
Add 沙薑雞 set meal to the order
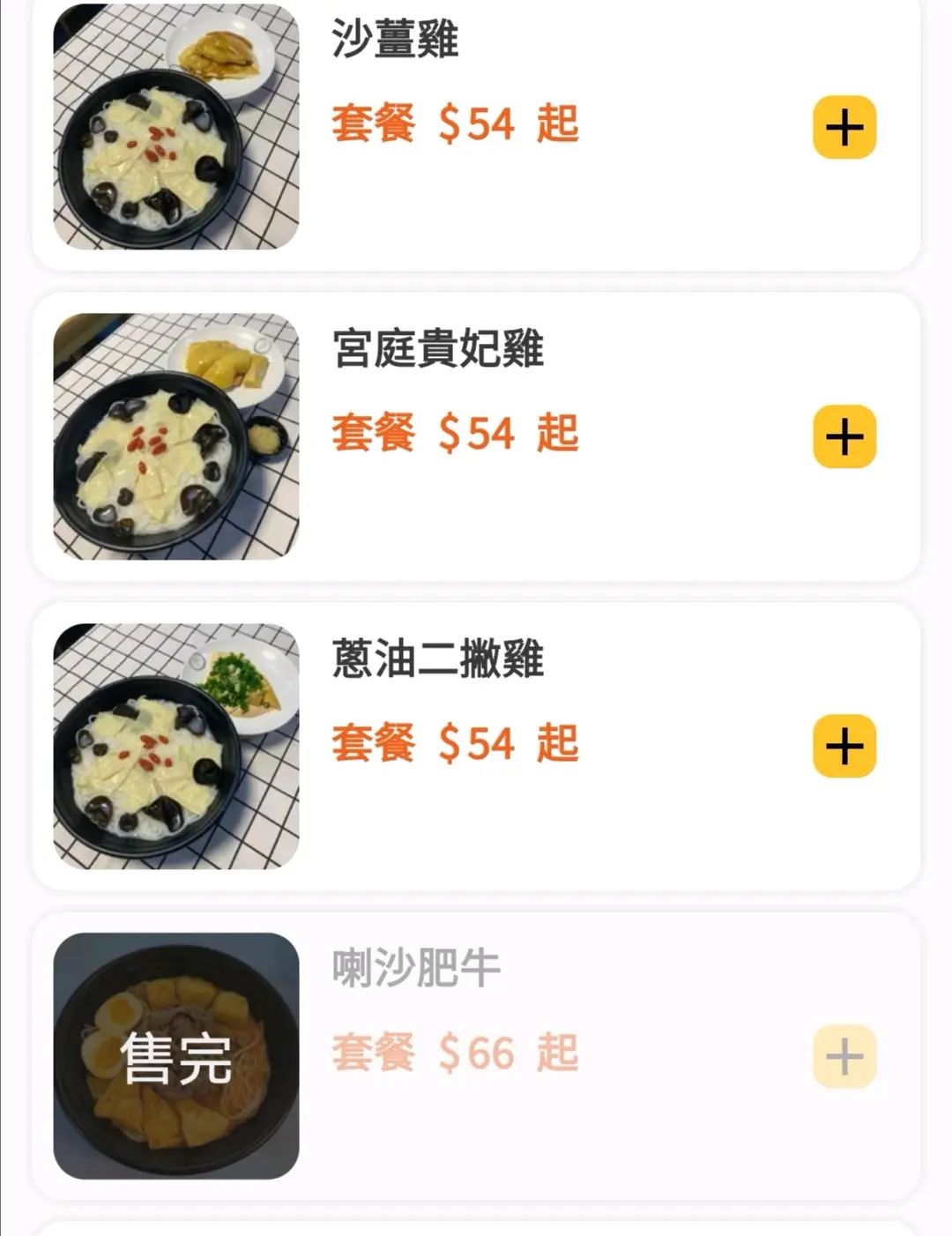click(x=844, y=128)
